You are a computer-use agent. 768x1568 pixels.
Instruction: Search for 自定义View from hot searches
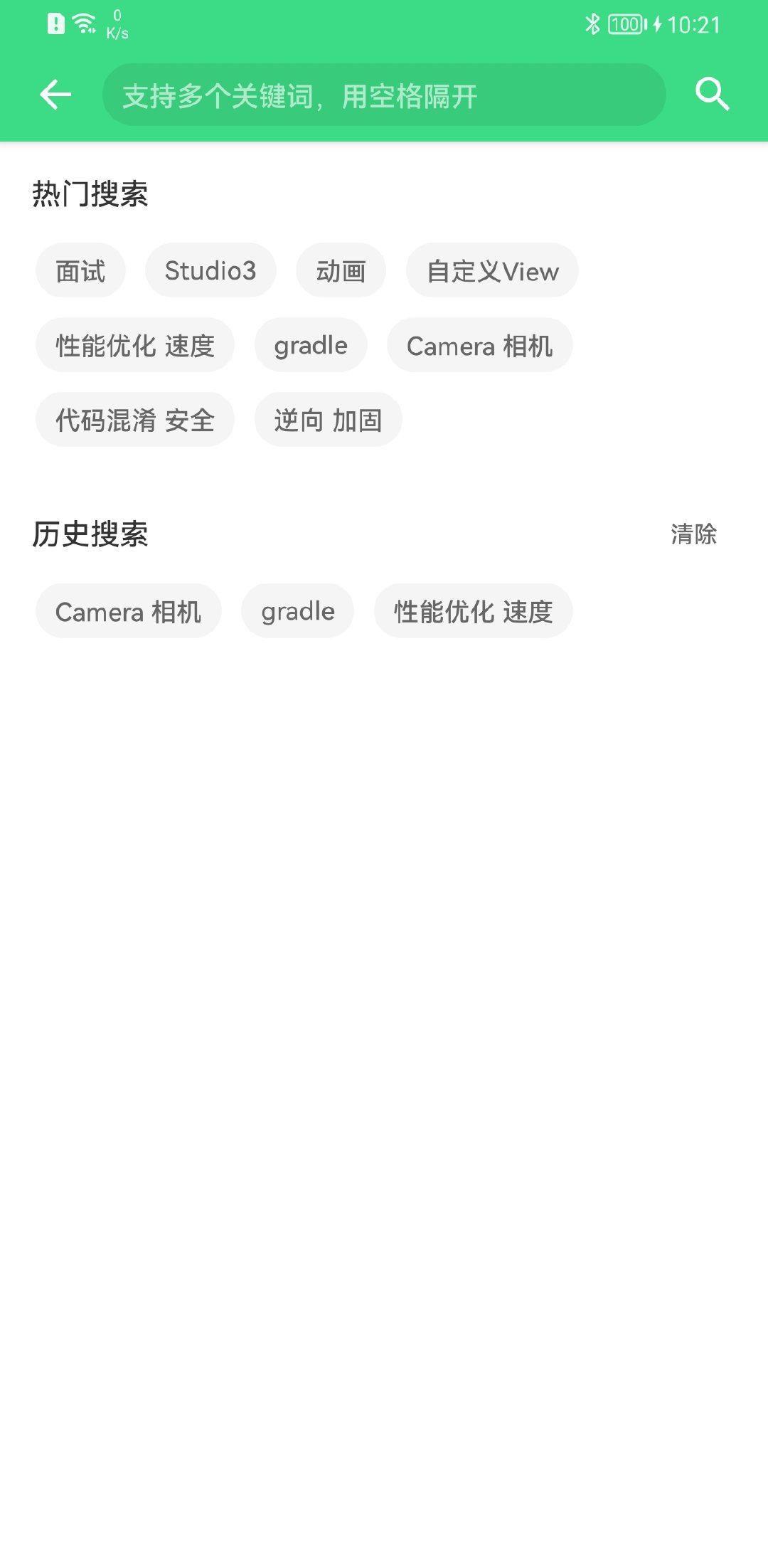[x=492, y=271]
